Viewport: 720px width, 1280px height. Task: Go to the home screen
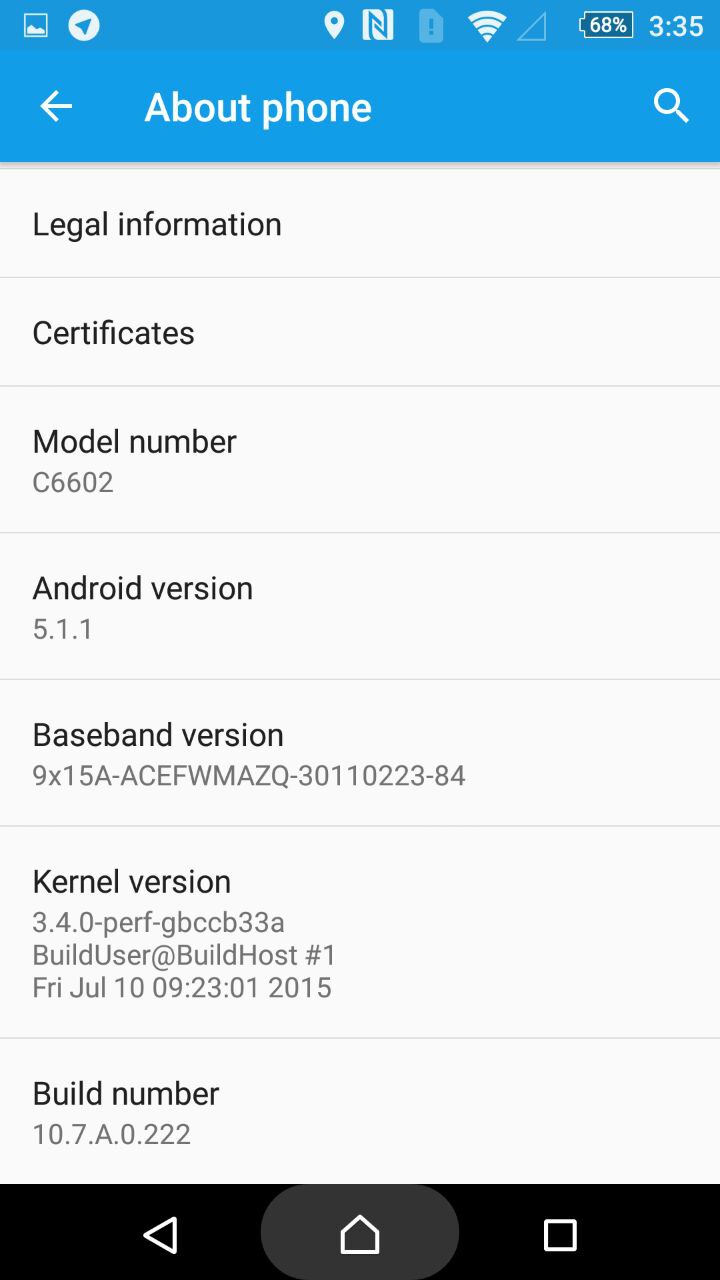(x=360, y=1234)
